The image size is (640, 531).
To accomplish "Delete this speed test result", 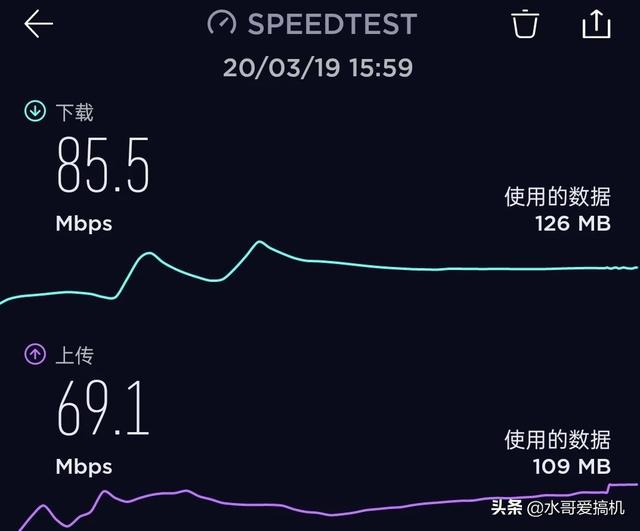I will pyautogui.click(x=525, y=24).
